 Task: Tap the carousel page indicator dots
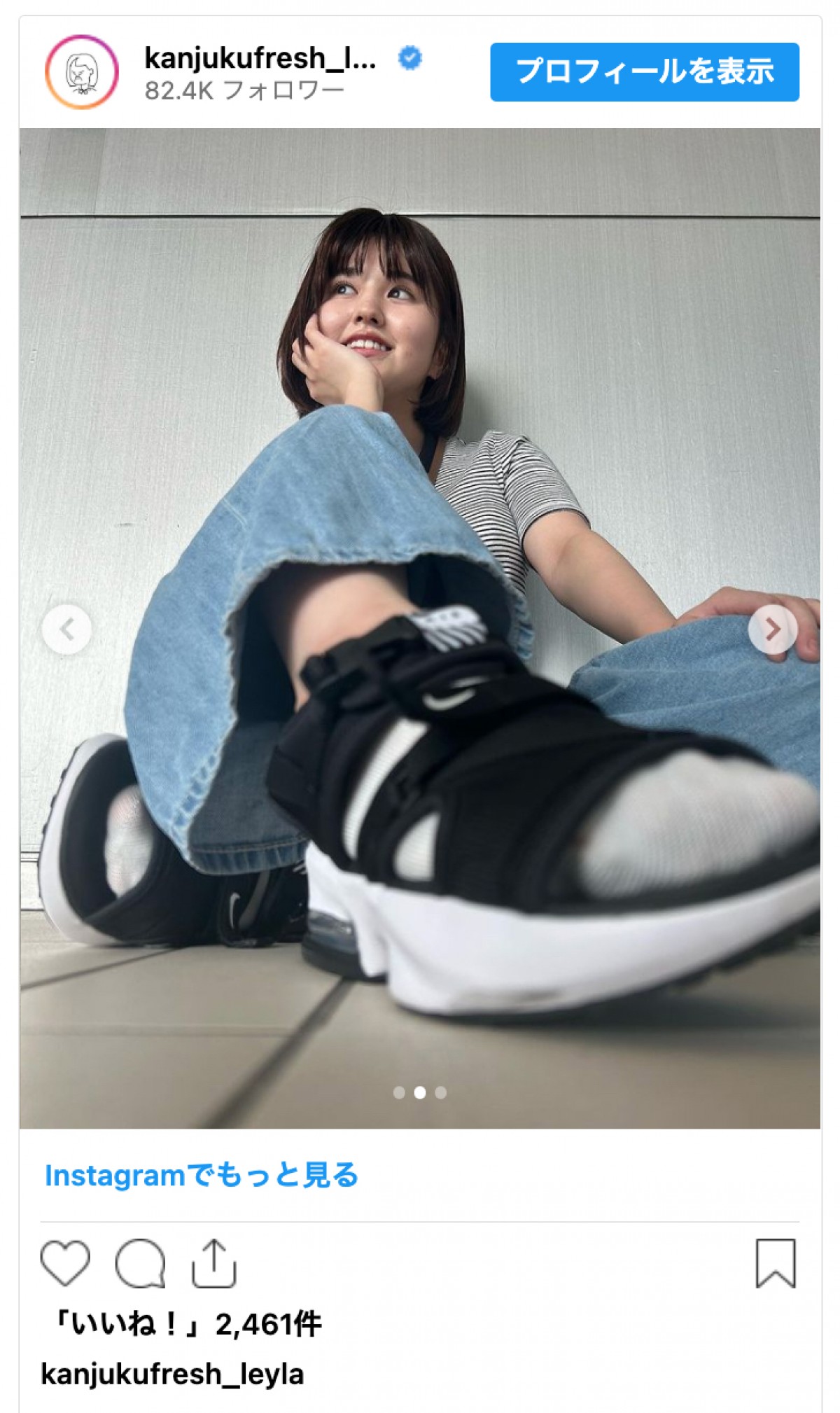[420, 1092]
